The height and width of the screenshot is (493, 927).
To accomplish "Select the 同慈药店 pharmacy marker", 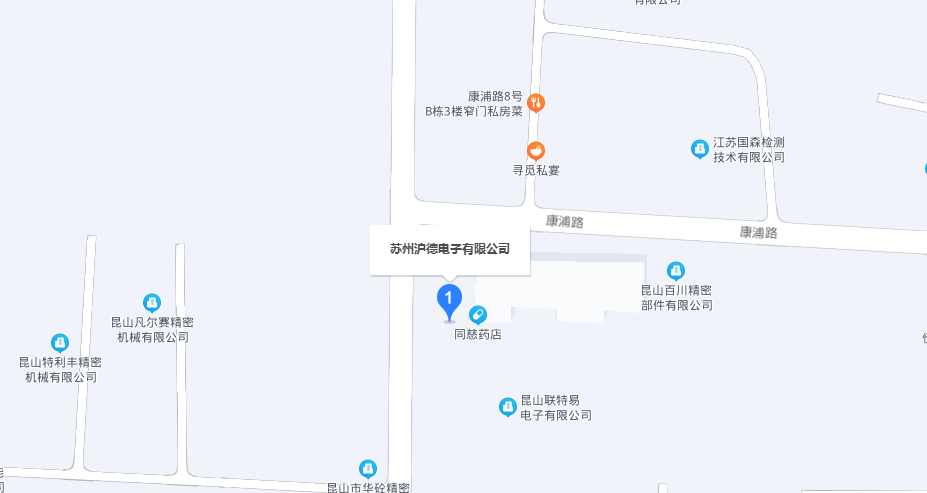I will 478,315.
